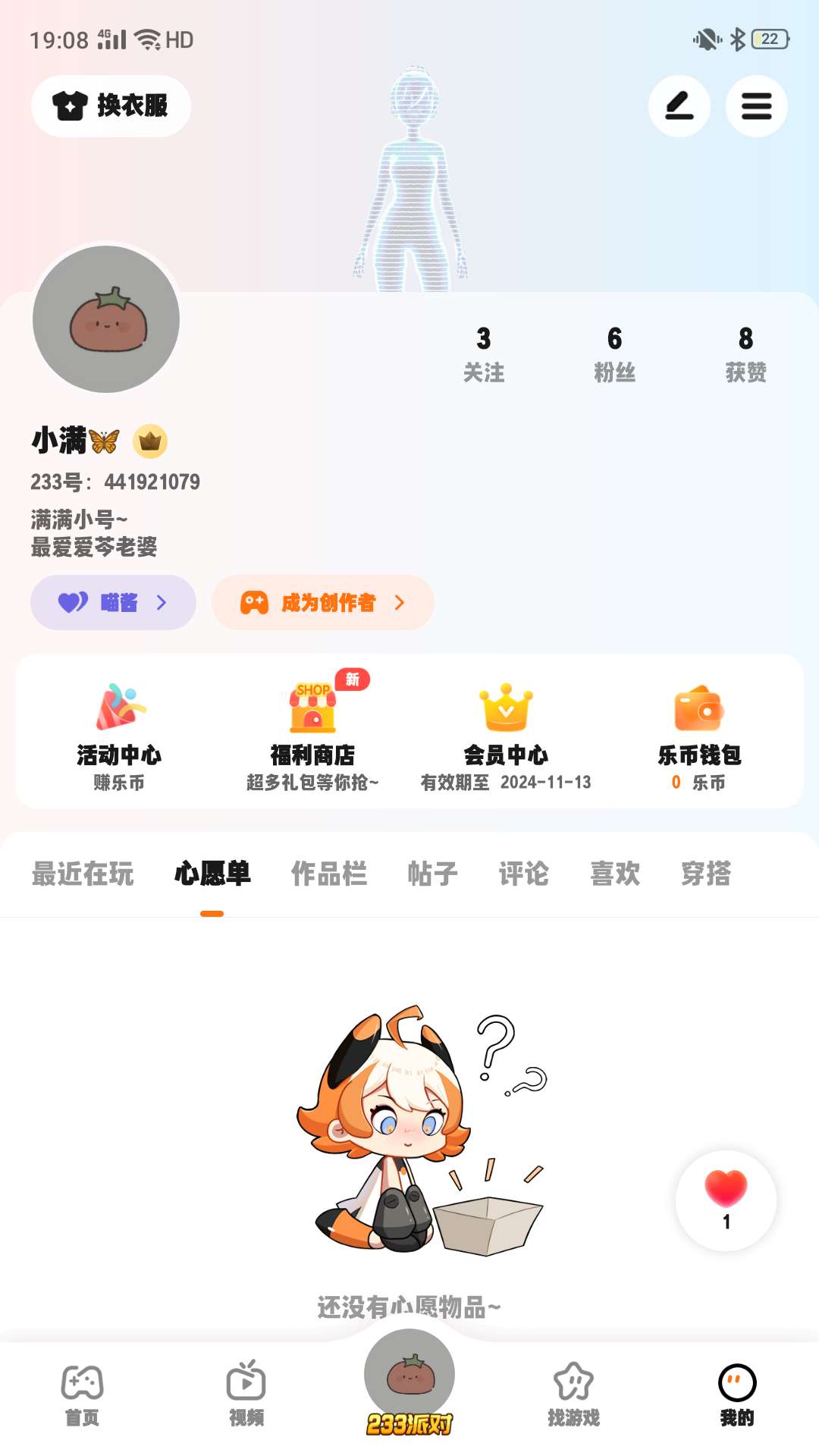Open the 乐币钱包 wallet
819x1456 pixels.
pos(698,736)
